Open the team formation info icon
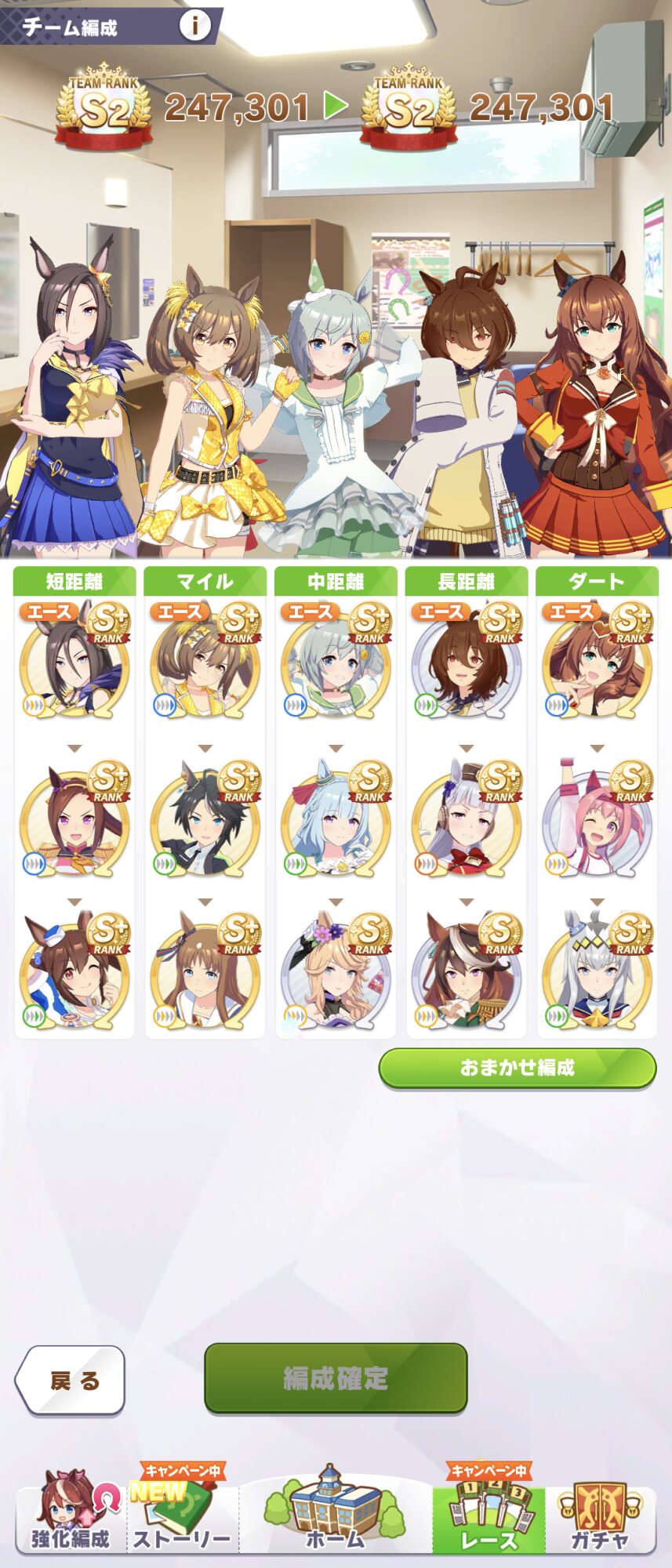 [194, 25]
